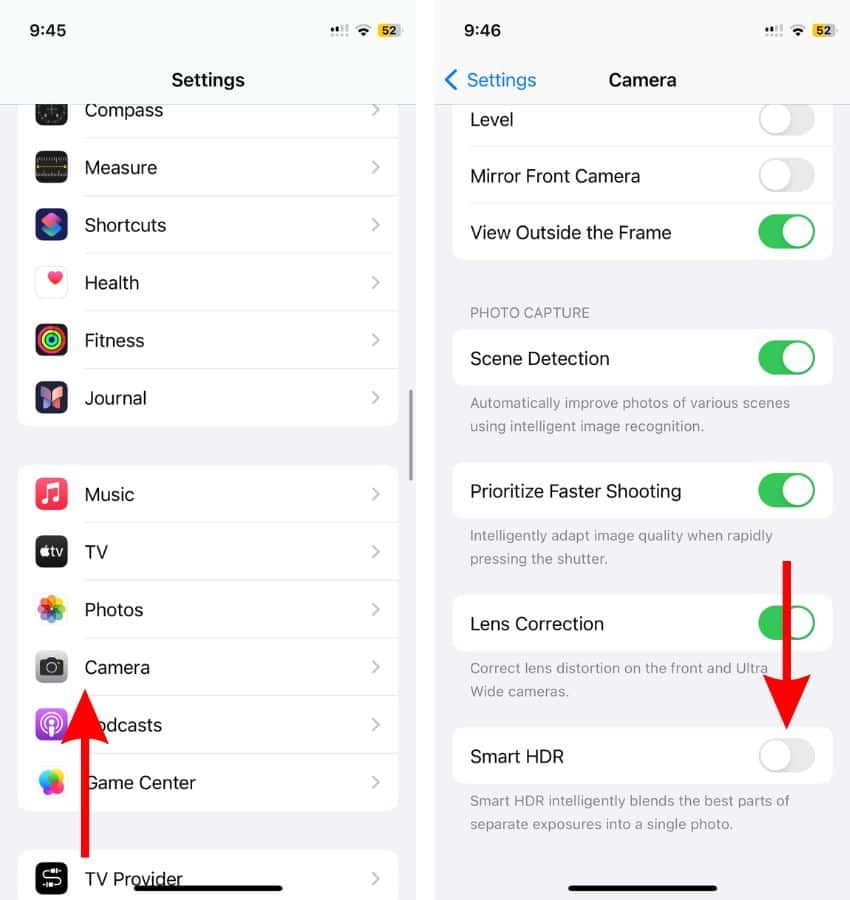850x900 pixels.
Task: Open Photos settings
Action: click(207, 610)
